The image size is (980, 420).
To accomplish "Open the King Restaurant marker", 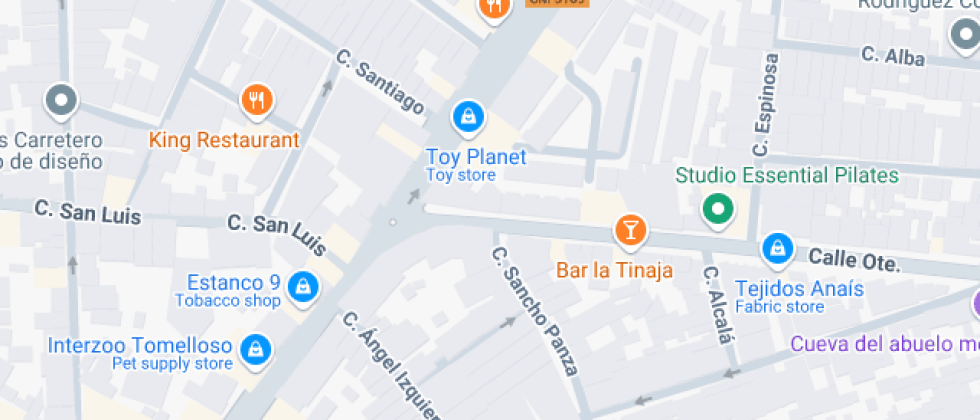I will pos(258,100).
